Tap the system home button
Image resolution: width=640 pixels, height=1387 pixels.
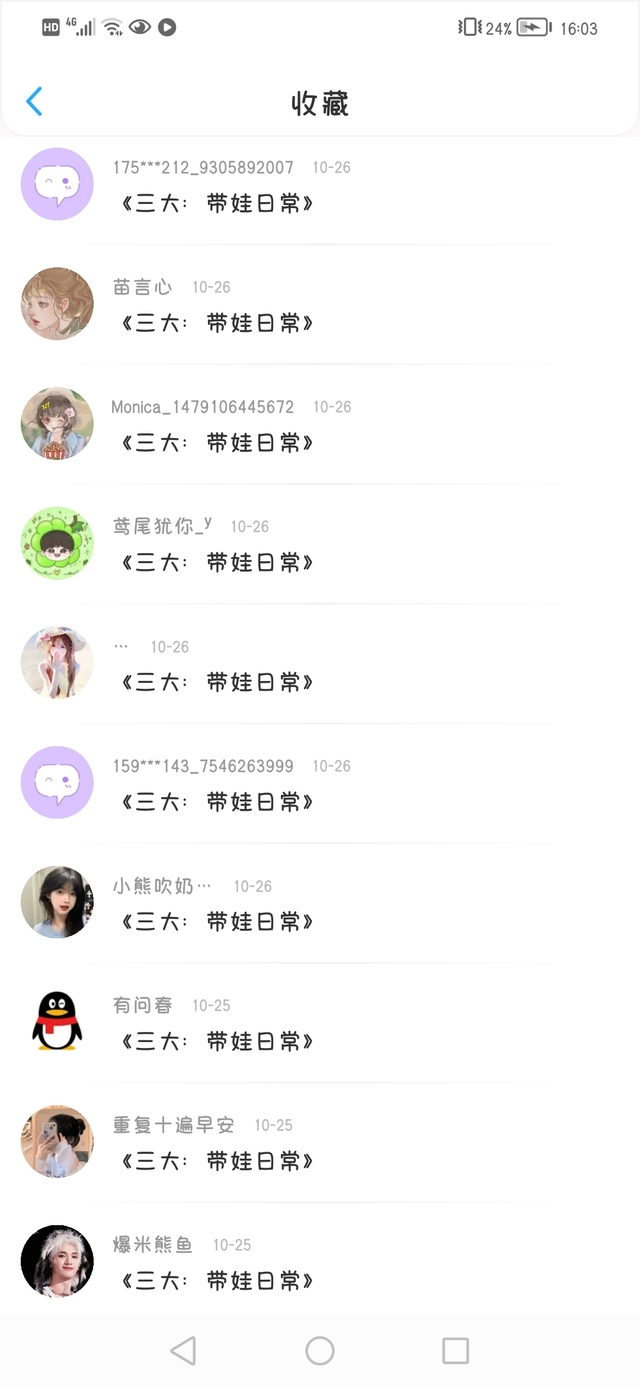click(x=320, y=1351)
